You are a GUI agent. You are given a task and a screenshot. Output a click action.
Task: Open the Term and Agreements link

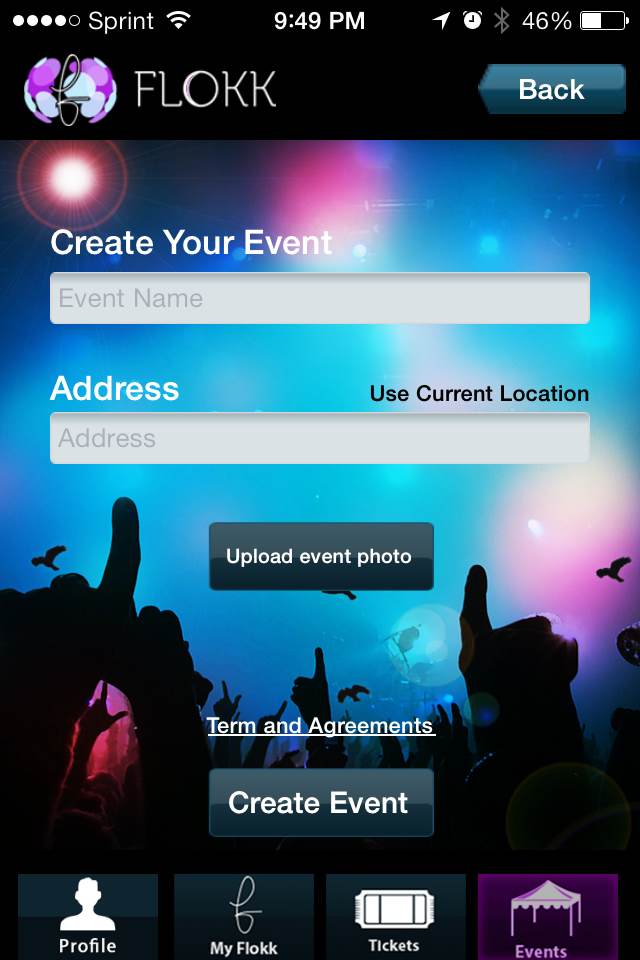point(320,726)
